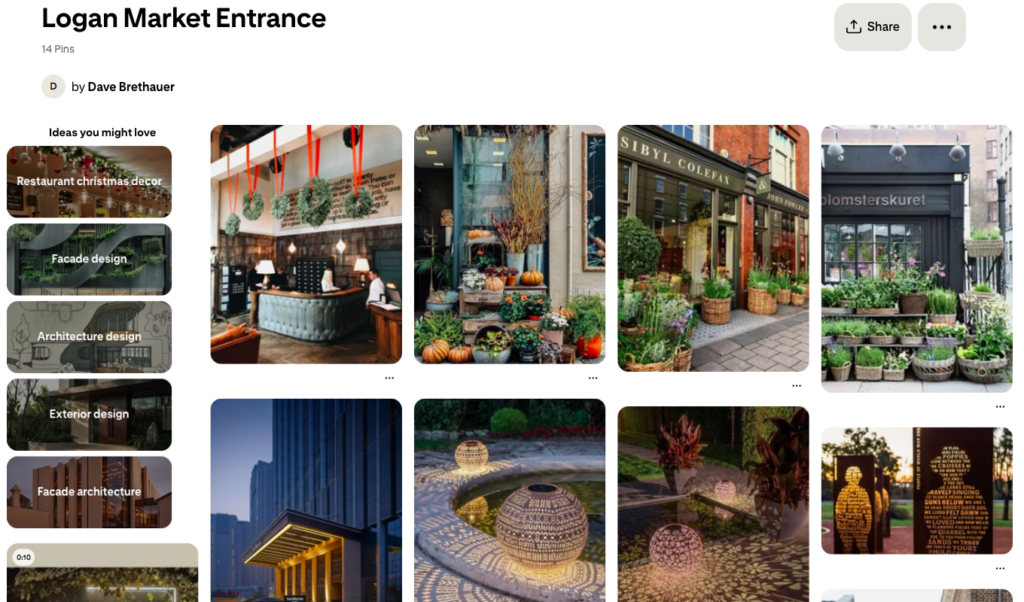View the building entrance at dusk pin
This screenshot has height=602, width=1024.
[x=306, y=500]
